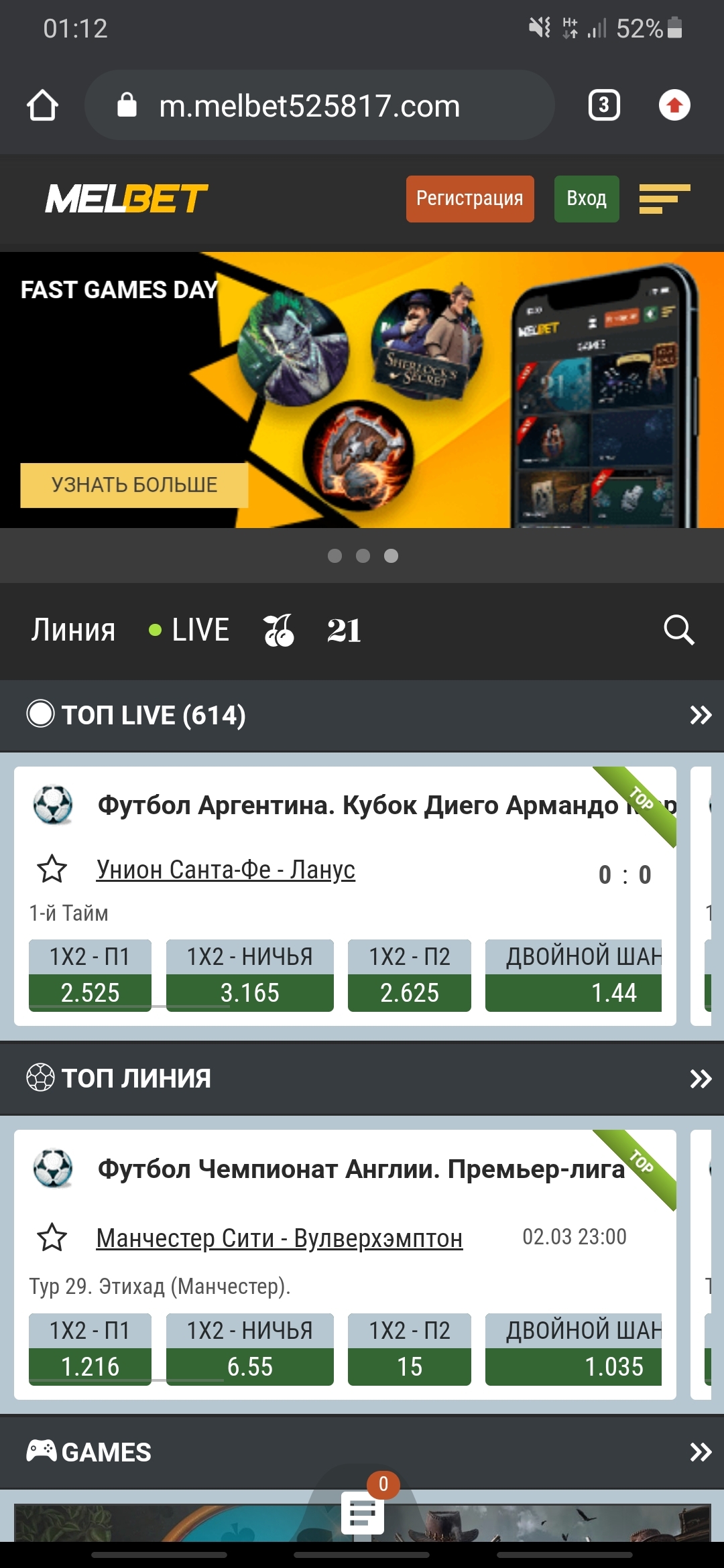
Task: Open the 21 game section
Action: click(344, 630)
